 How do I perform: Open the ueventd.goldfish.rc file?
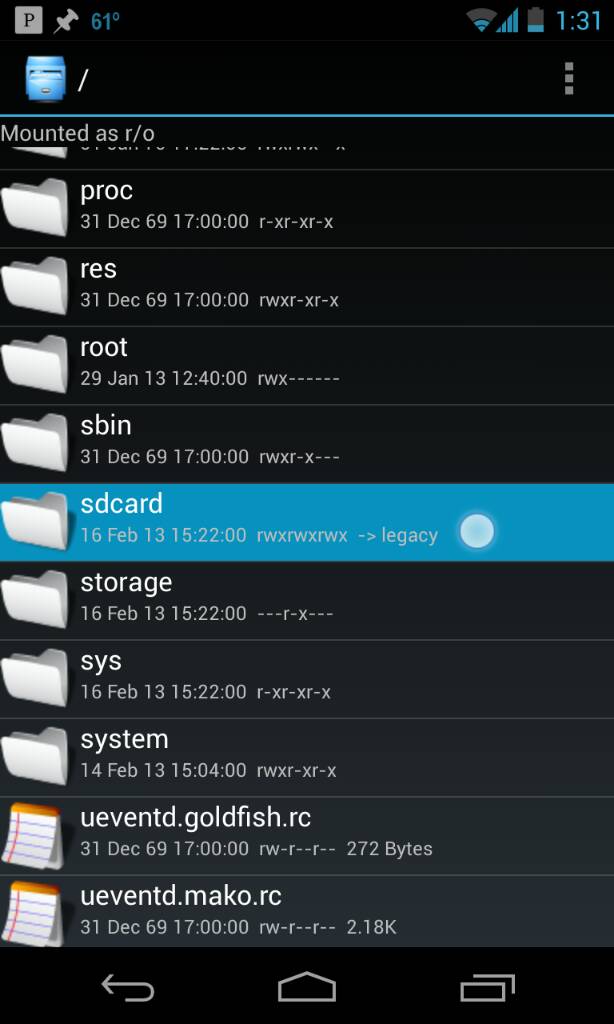[307, 836]
